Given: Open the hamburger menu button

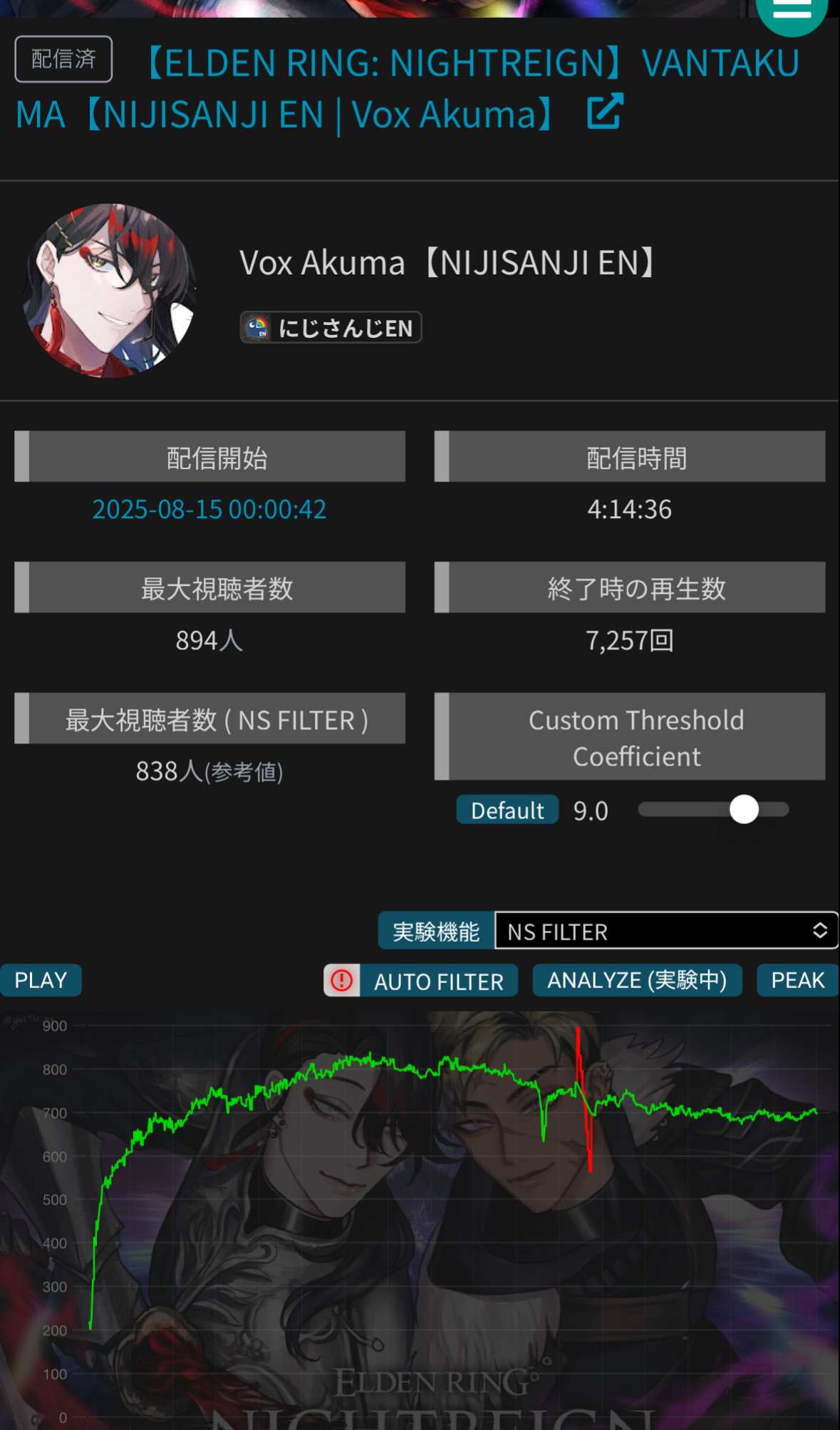Looking at the screenshot, I should tap(791, 13).
